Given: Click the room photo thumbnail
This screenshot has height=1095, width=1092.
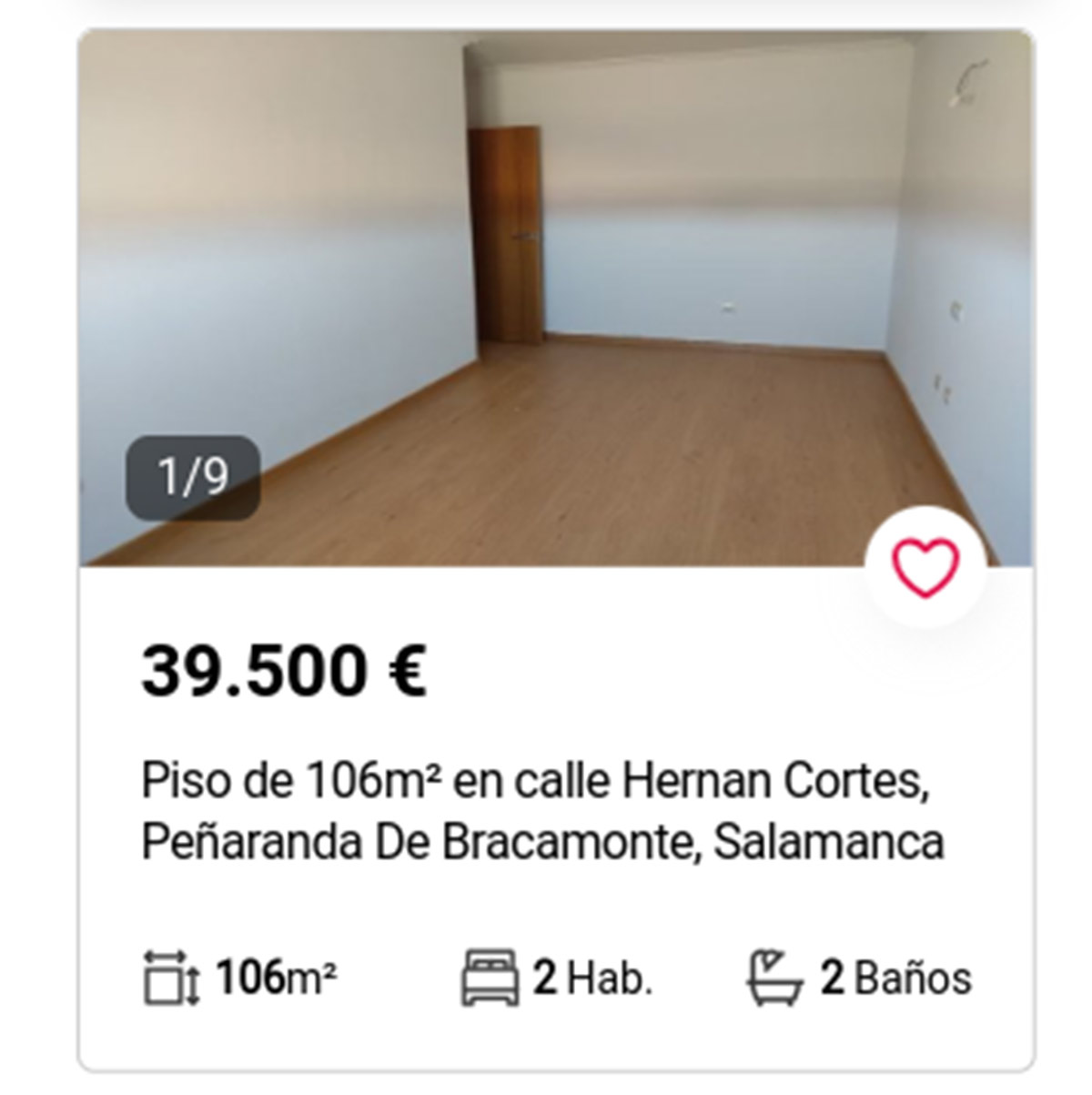Looking at the screenshot, I should (546, 291).
